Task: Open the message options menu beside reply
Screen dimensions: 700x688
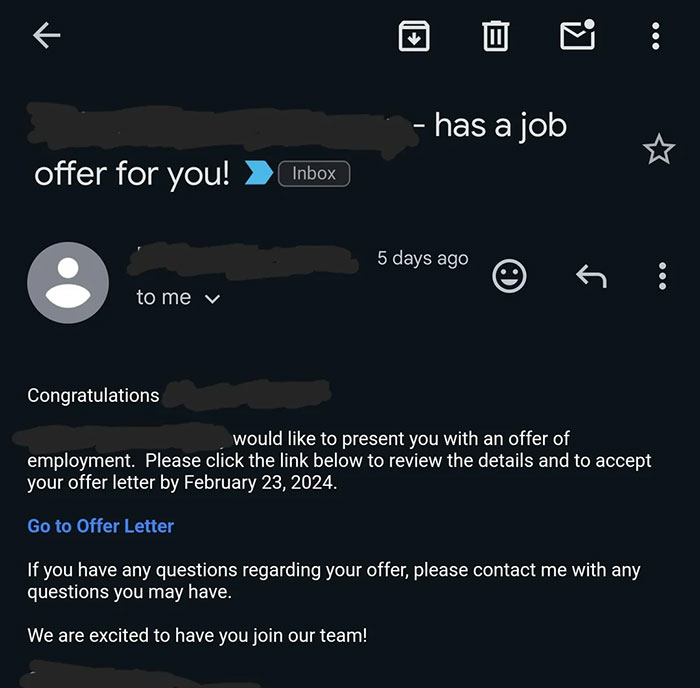Action: [x=661, y=276]
